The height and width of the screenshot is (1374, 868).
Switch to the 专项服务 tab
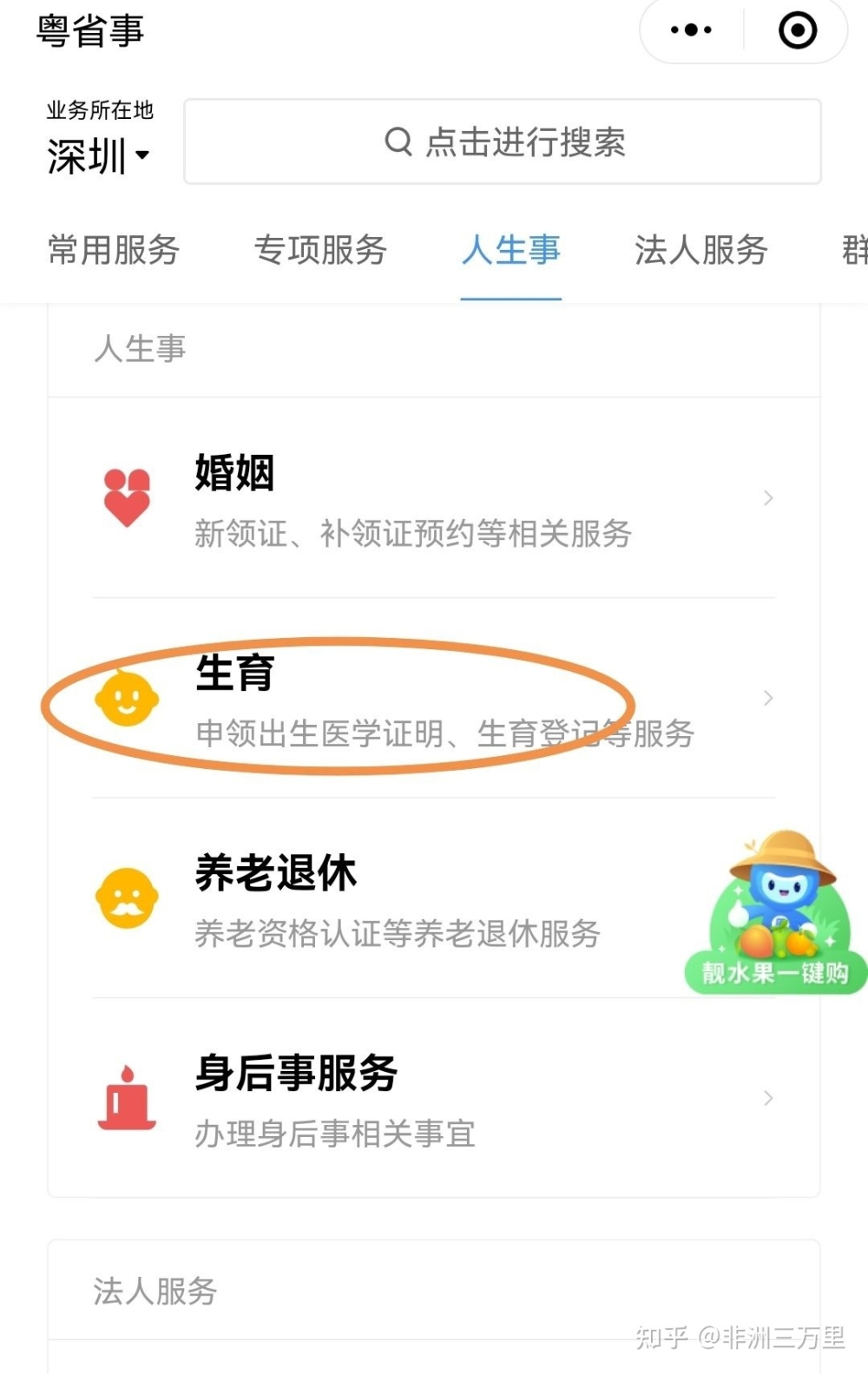click(x=320, y=250)
